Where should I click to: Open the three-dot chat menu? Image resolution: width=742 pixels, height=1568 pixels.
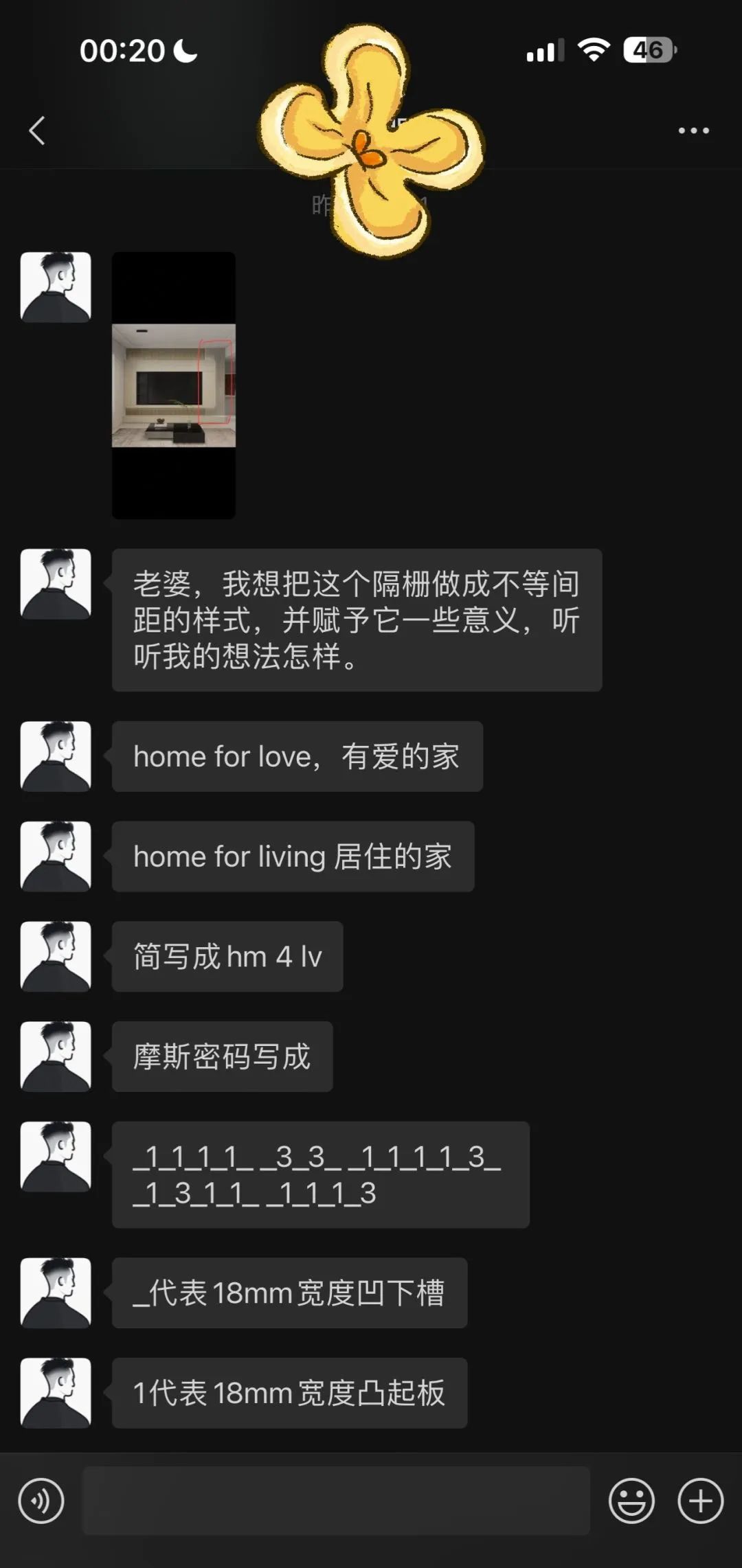click(x=693, y=130)
